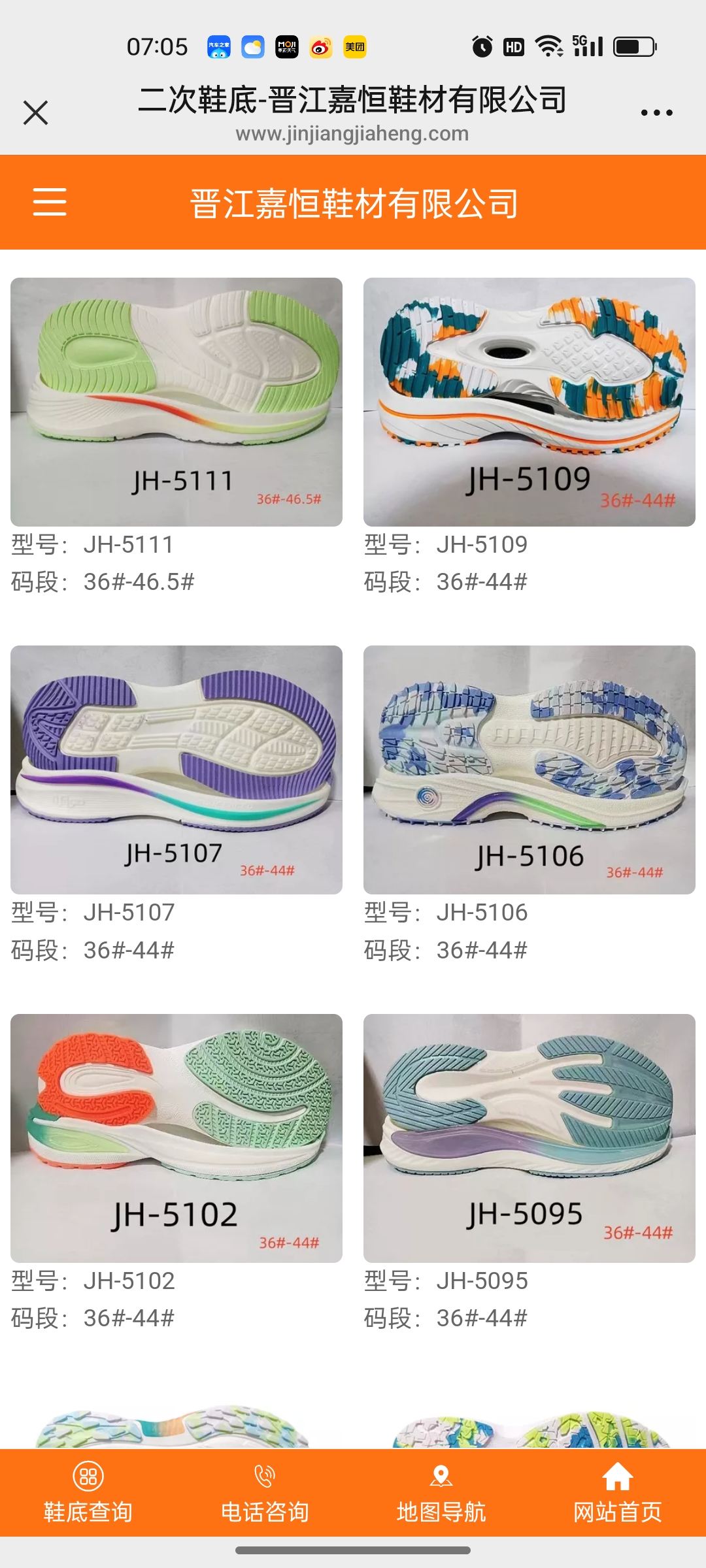
Task: Tap the JH-5095 sole card
Action: (529, 1138)
